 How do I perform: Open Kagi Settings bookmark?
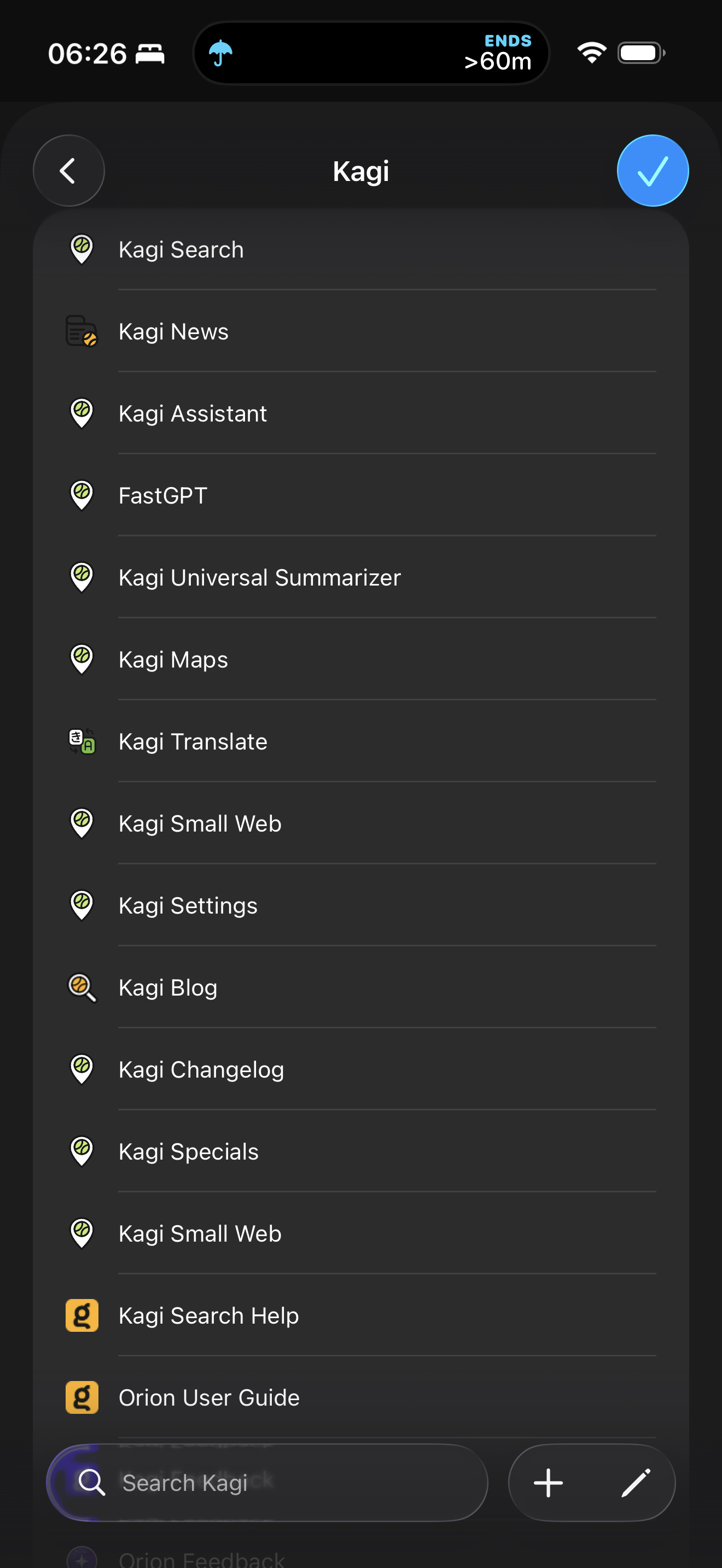188,906
